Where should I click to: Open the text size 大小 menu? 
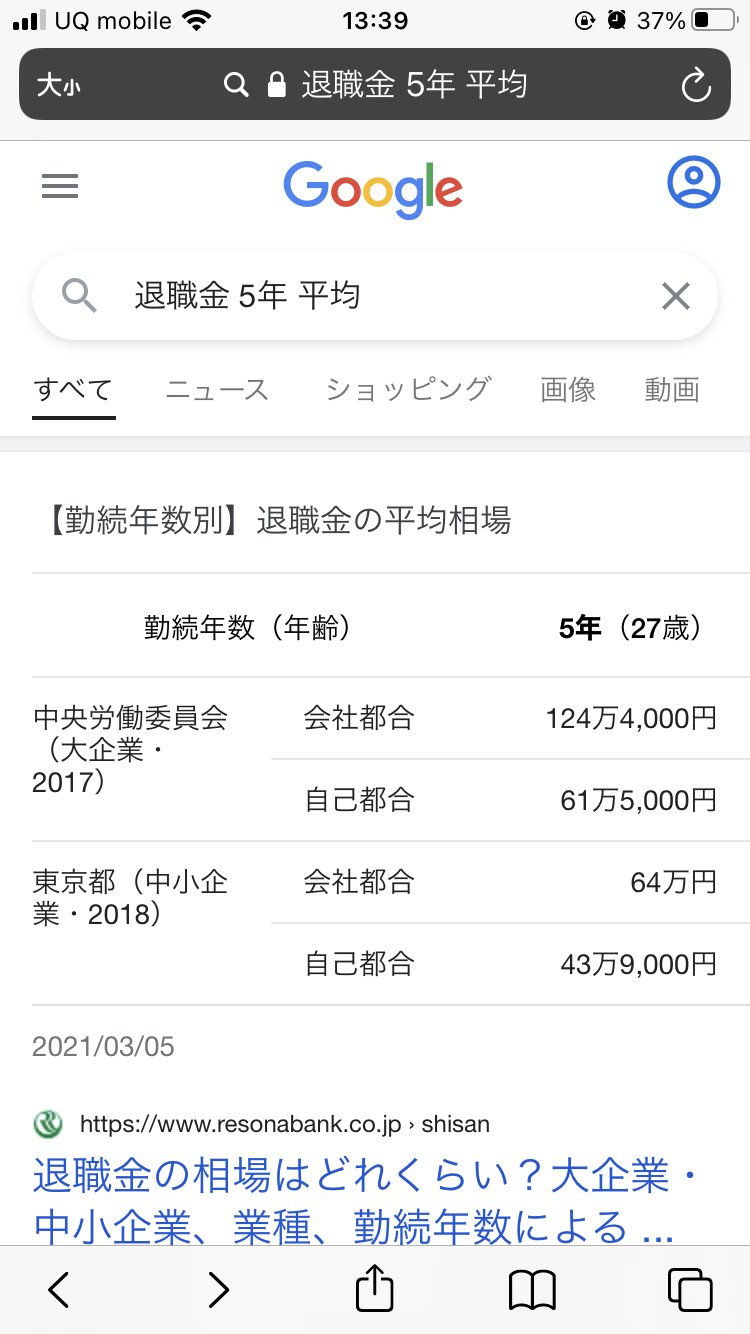tap(59, 85)
